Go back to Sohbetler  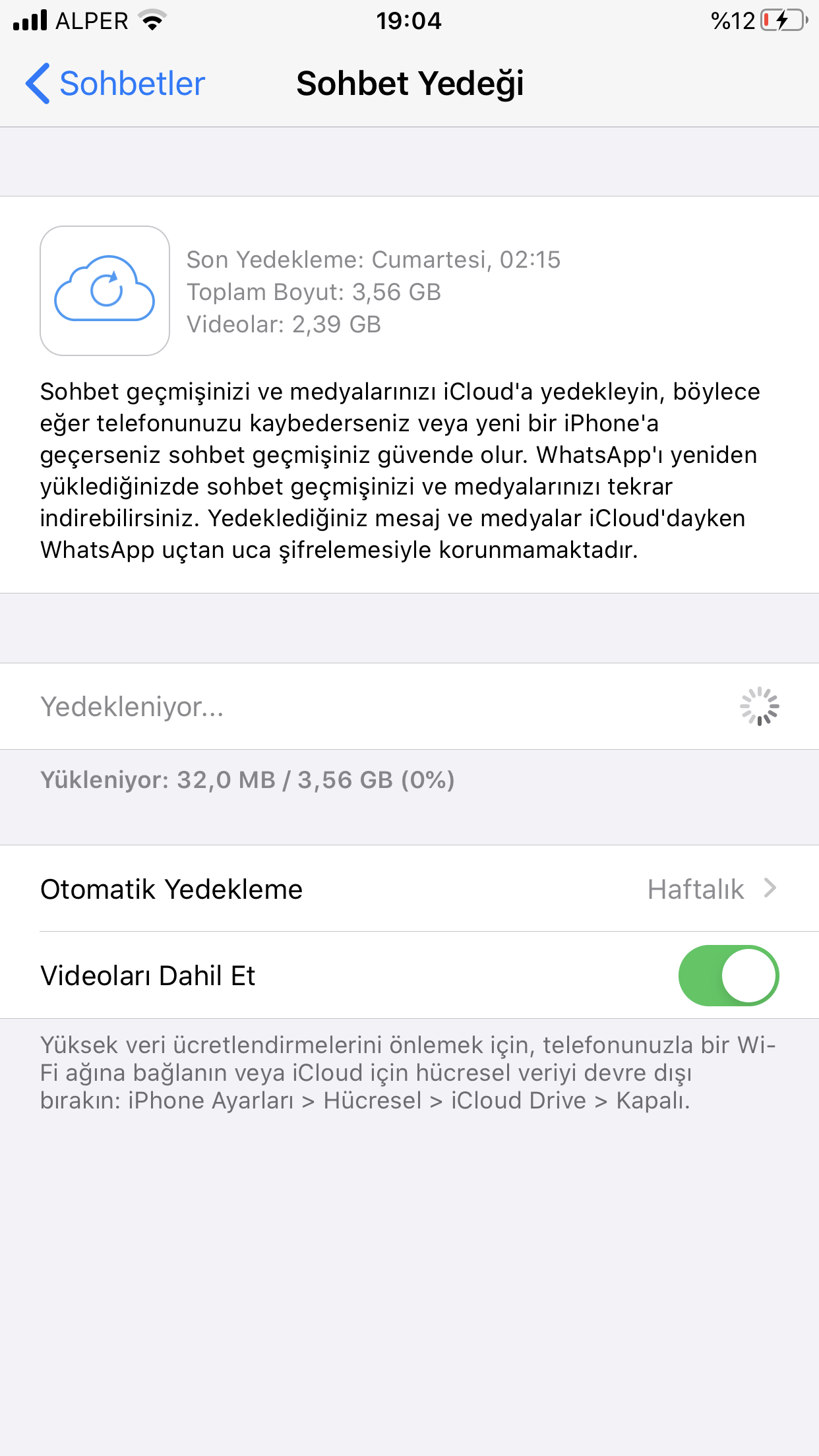pyautogui.click(x=115, y=84)
